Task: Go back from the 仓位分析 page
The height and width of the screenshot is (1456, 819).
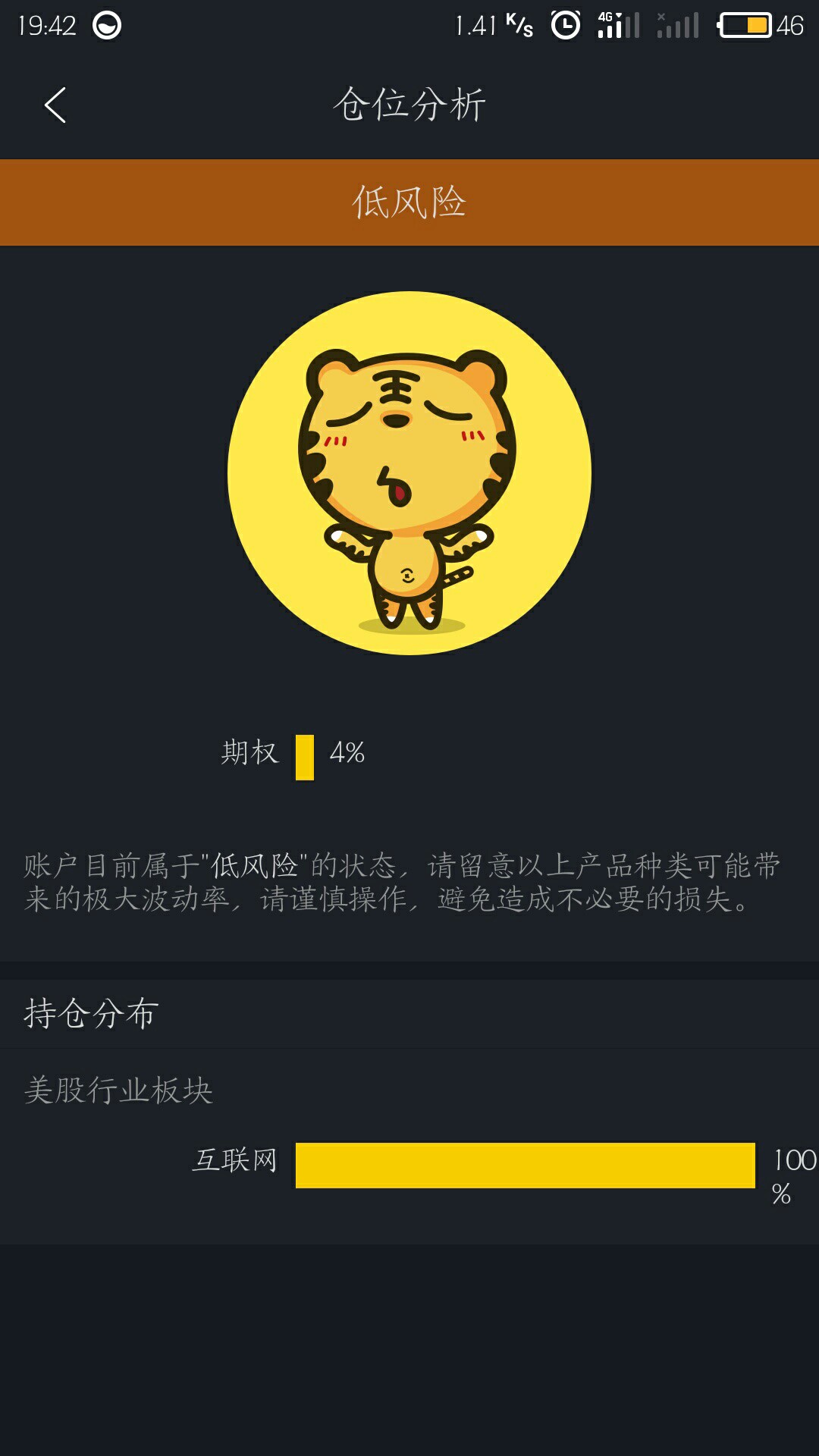Action: [x=55, y=105]
